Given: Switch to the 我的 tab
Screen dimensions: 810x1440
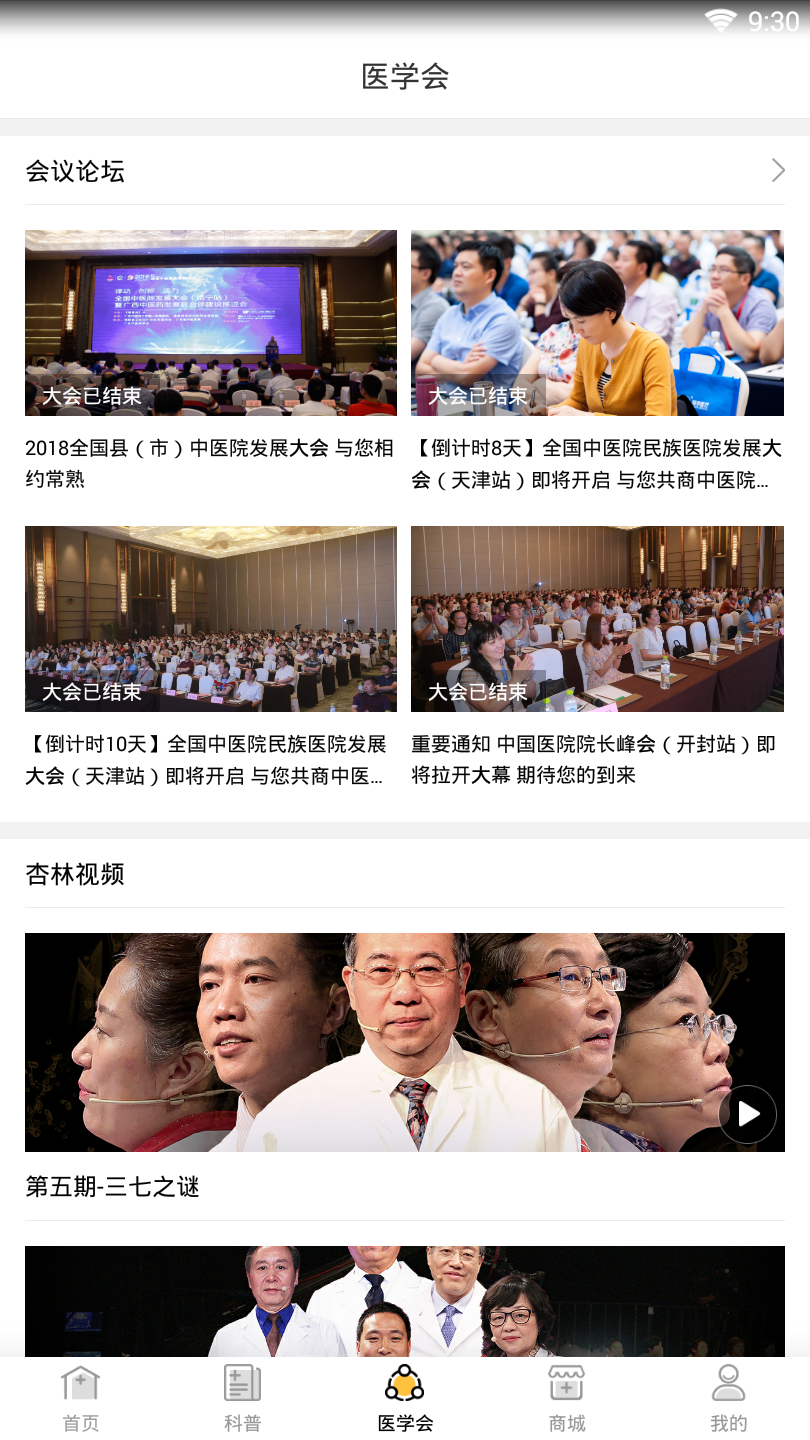Looking at the screenshot, I should (729, 1398).
